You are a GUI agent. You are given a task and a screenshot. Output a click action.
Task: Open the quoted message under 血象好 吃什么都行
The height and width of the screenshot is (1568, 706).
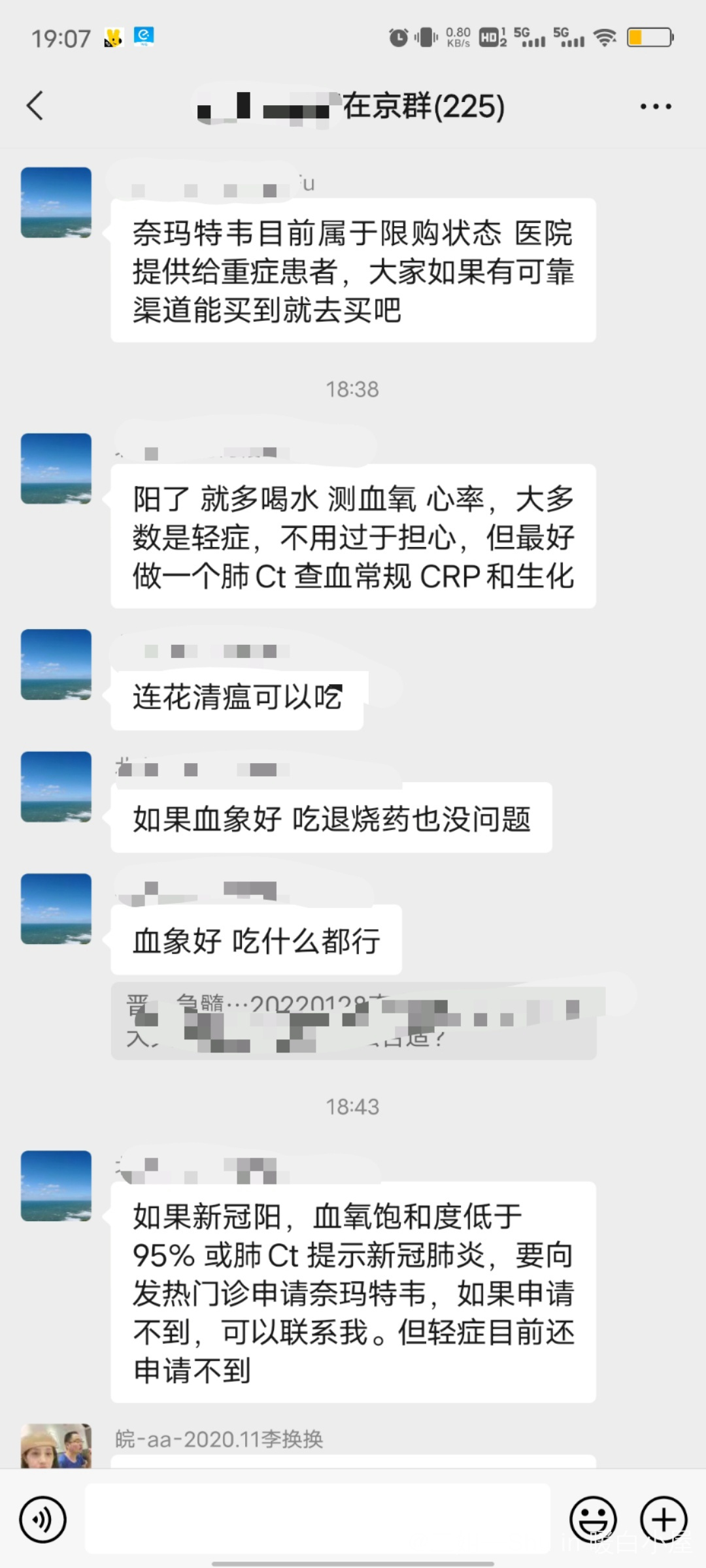pos(353,1021)
